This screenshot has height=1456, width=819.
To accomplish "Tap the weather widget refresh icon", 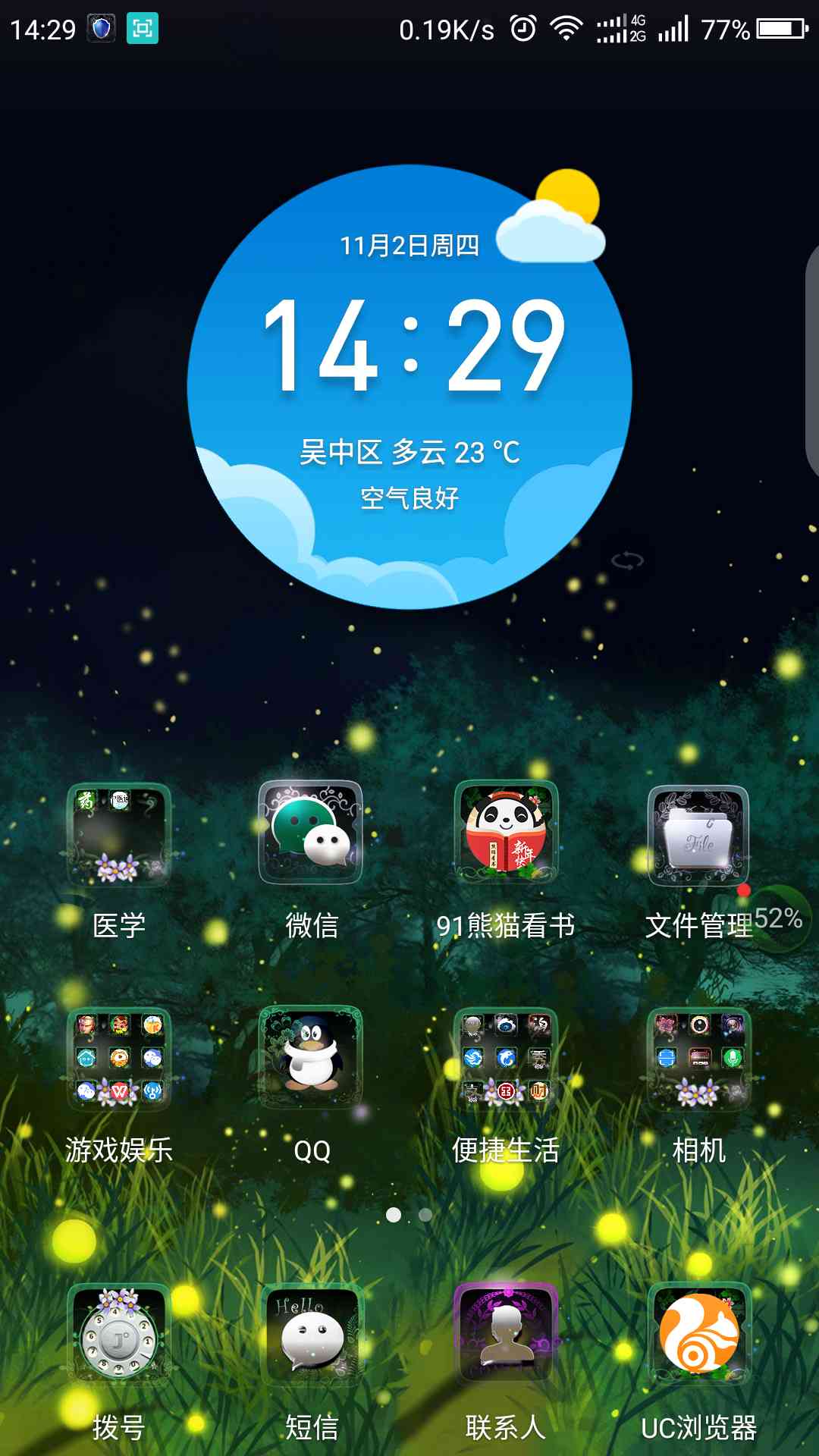I will point(627,561).
